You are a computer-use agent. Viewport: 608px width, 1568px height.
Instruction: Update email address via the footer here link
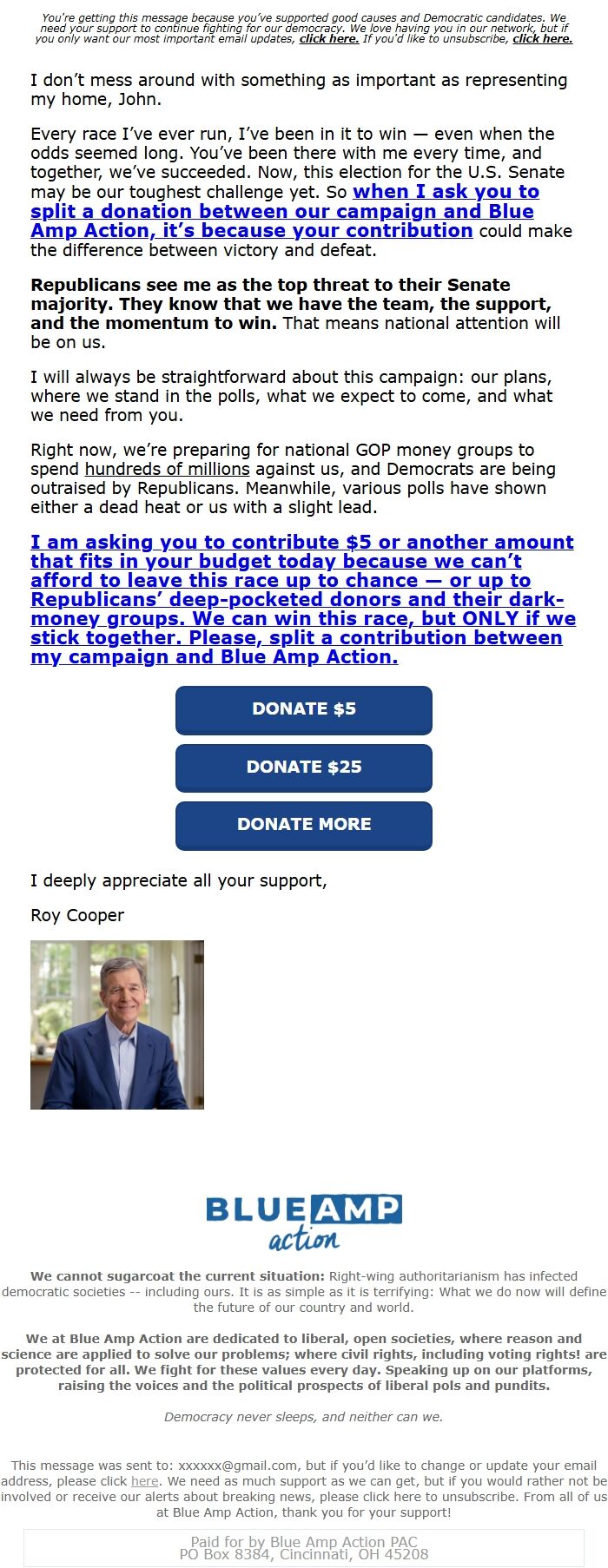144,1481
